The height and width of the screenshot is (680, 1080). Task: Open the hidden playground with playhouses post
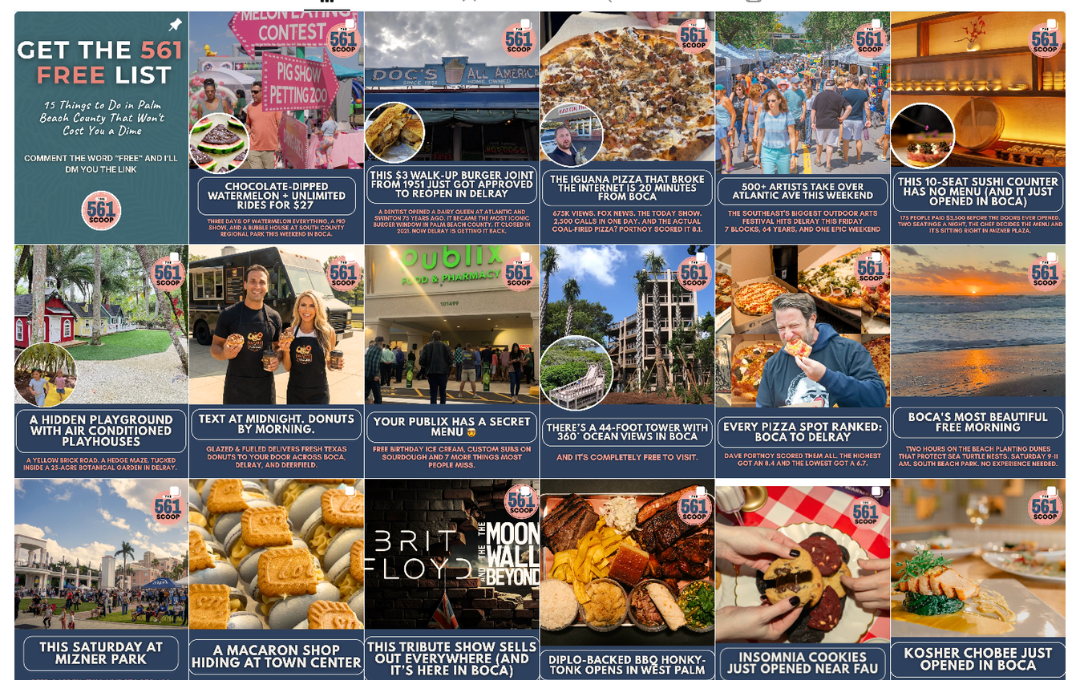click(101, 362)
